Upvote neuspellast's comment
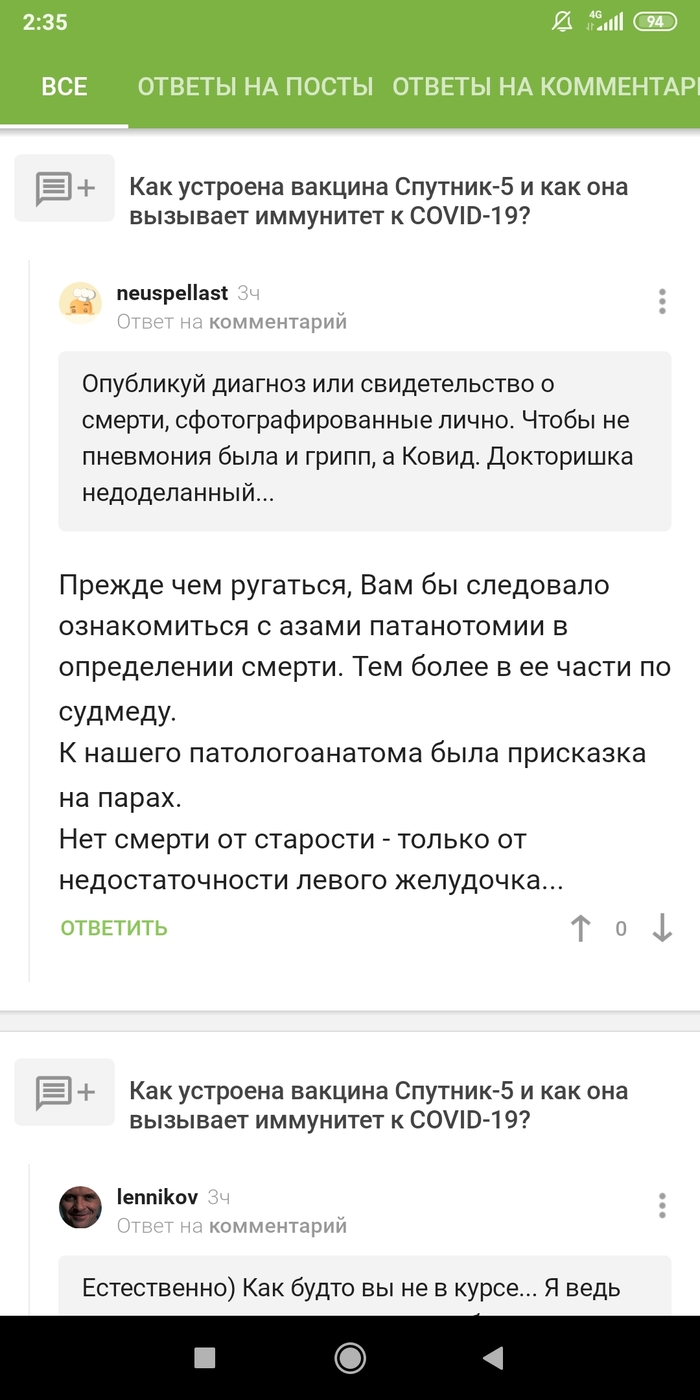700x1400 pixels. tap(580, 929)
